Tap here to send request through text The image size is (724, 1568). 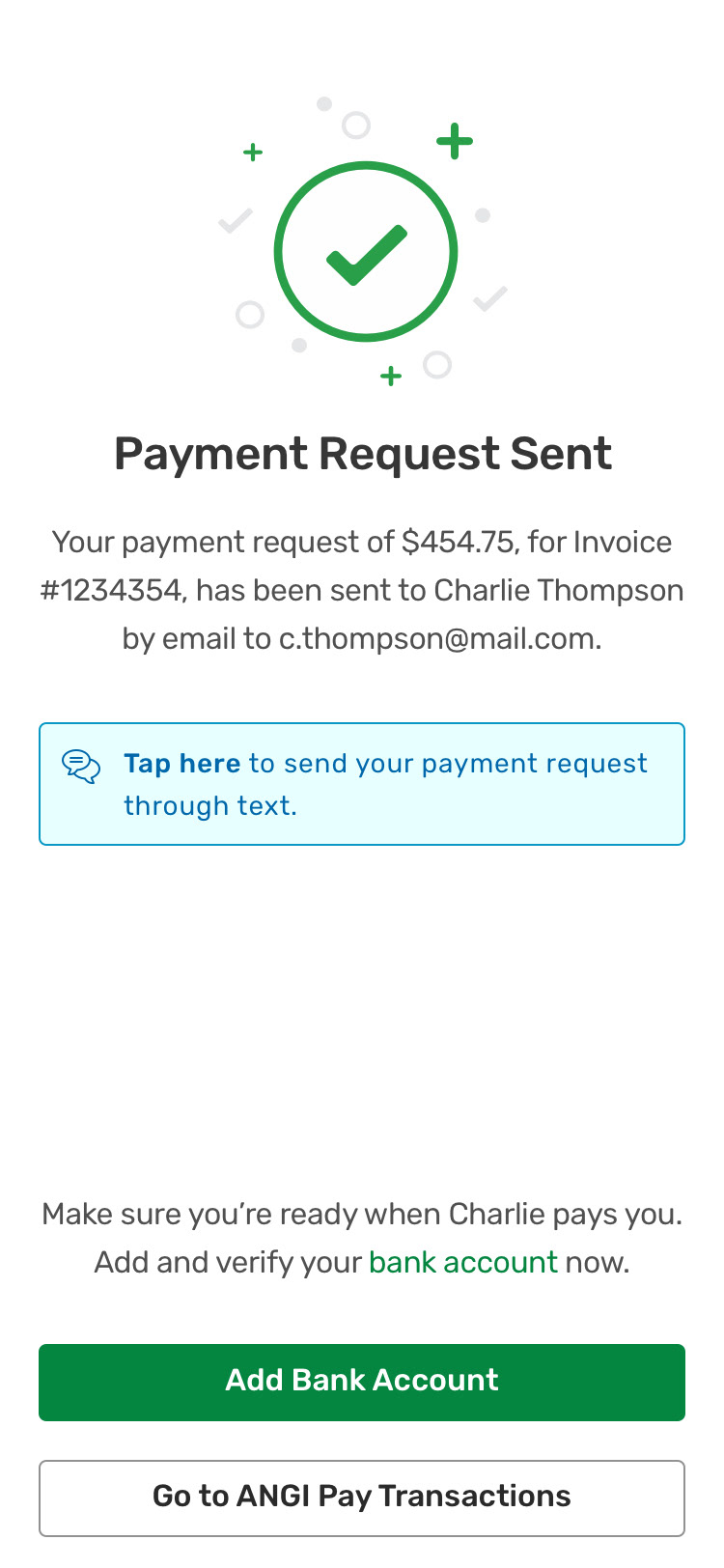pyautogui.click(x=362, y=784)
